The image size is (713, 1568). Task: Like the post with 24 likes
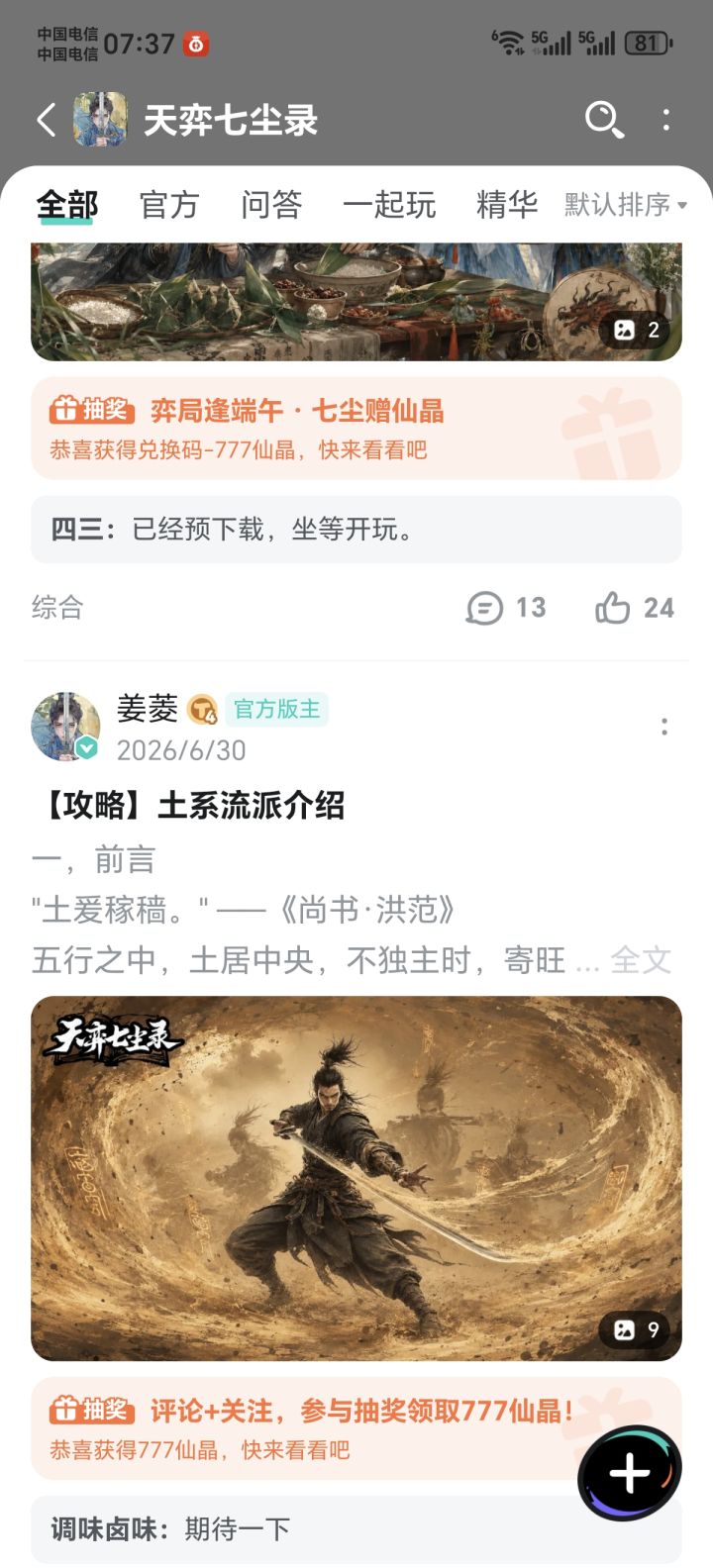[635, 608]
